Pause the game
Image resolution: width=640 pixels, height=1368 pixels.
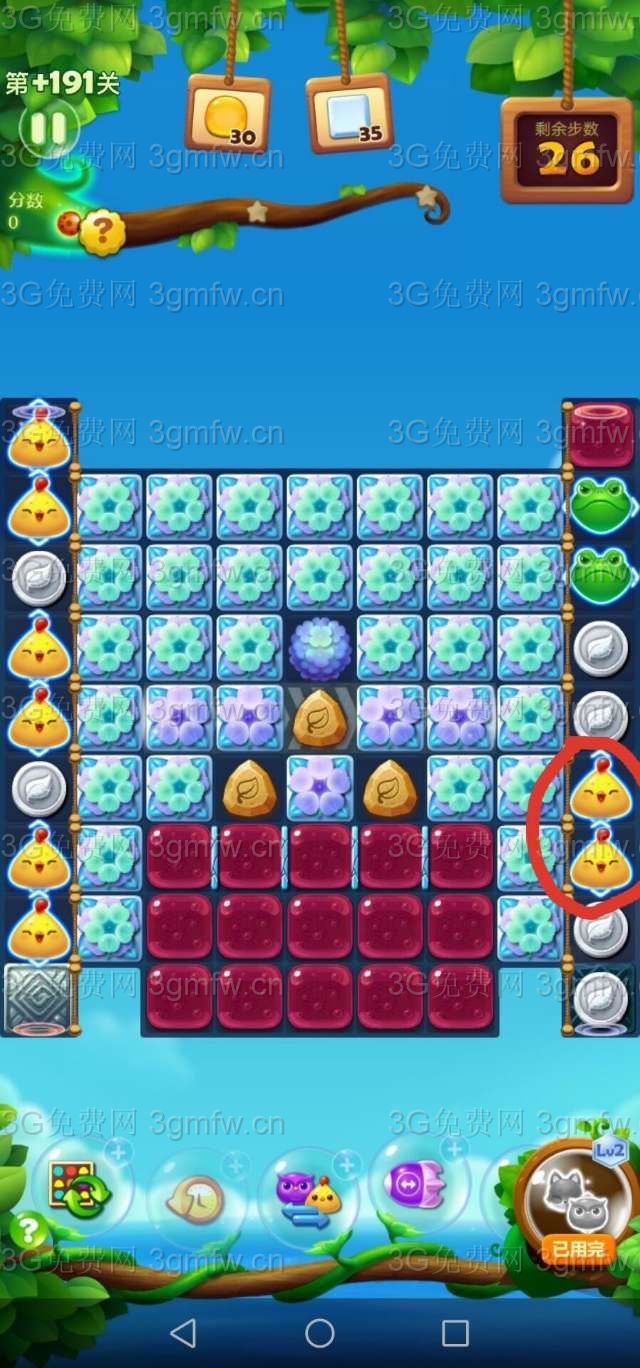click(x=48, y=128)
